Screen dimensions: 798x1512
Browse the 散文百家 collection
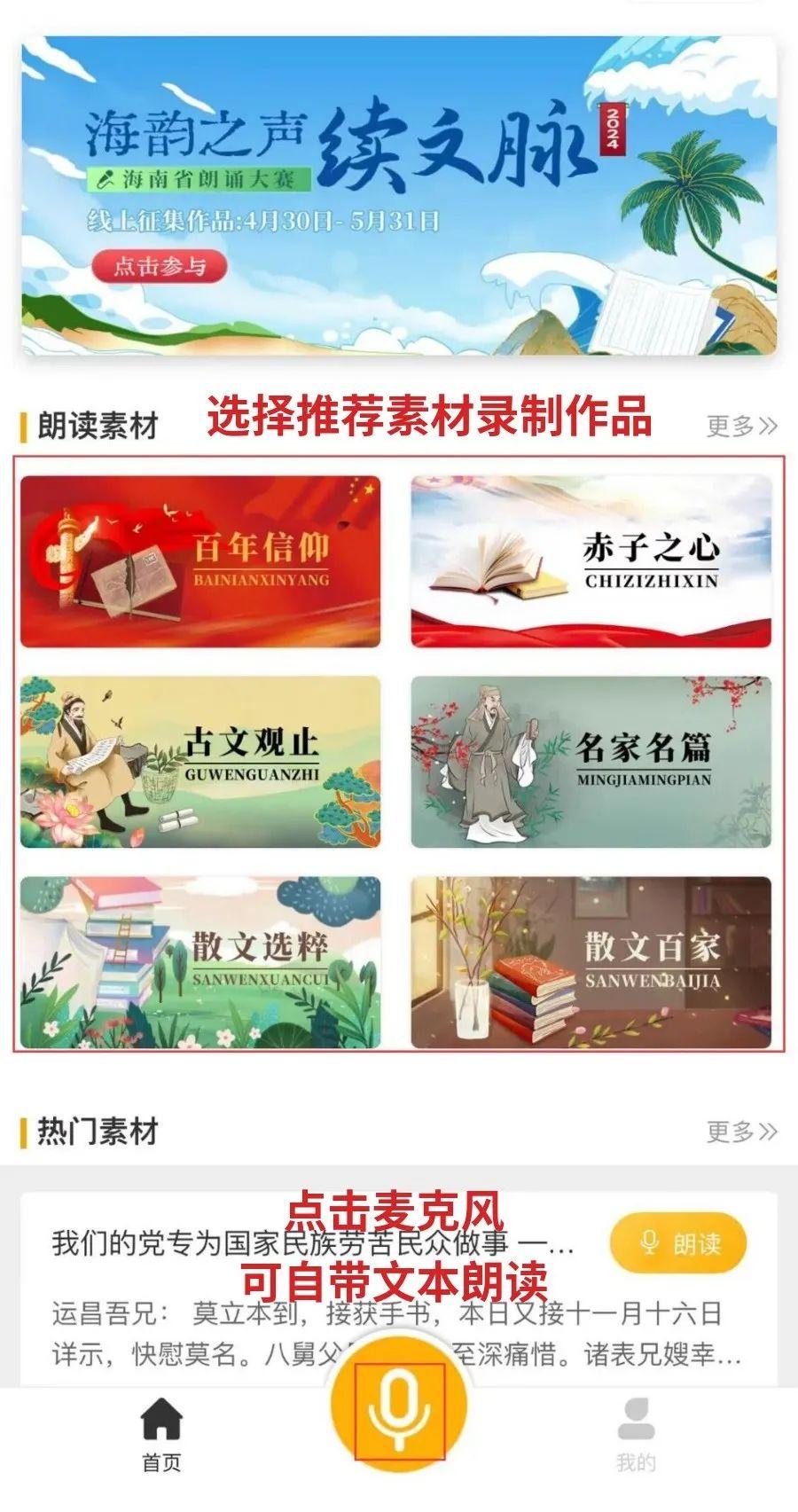tap(591, 962)
